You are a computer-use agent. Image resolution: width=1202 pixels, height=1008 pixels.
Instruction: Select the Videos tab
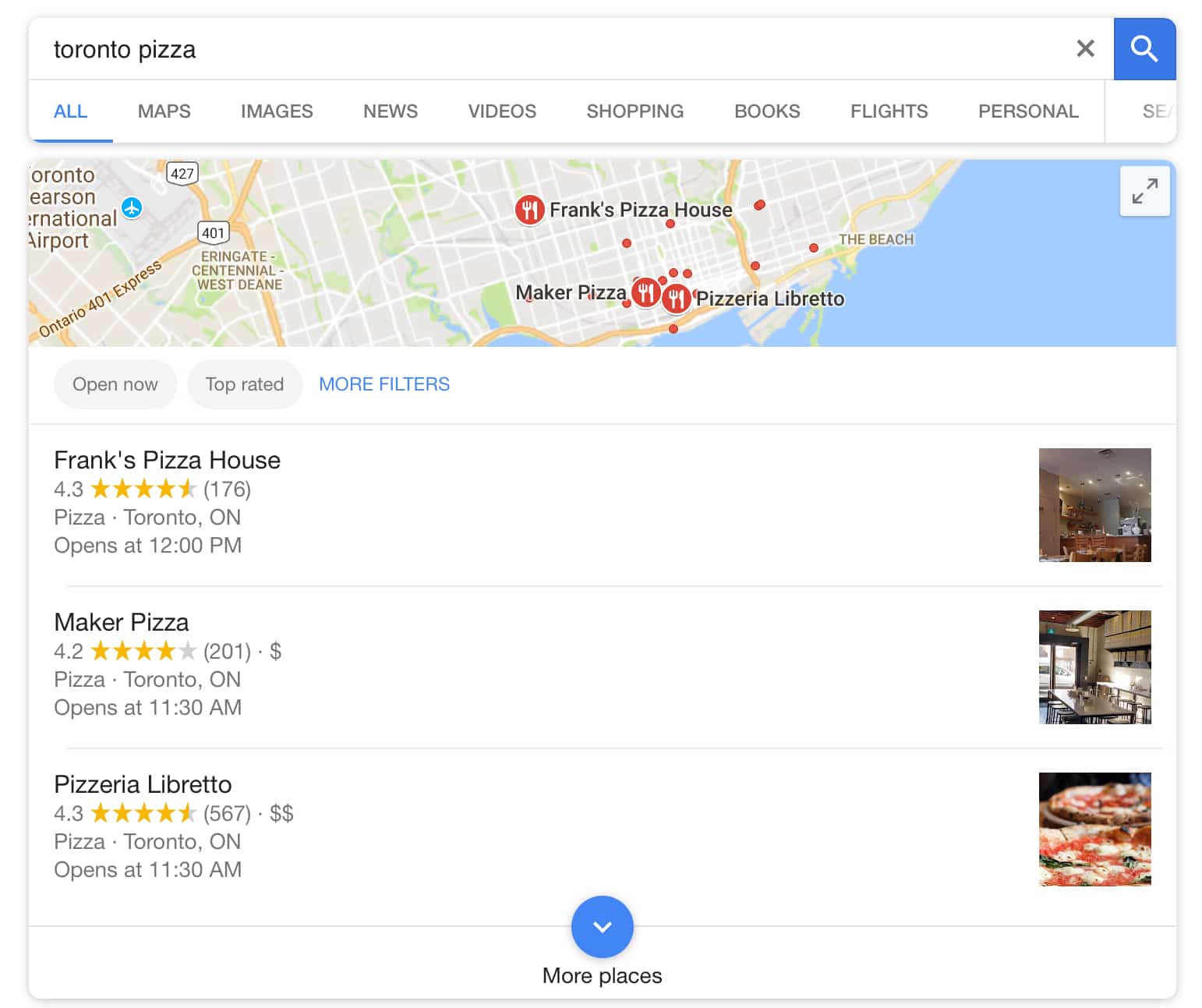(x=502, y=111)
